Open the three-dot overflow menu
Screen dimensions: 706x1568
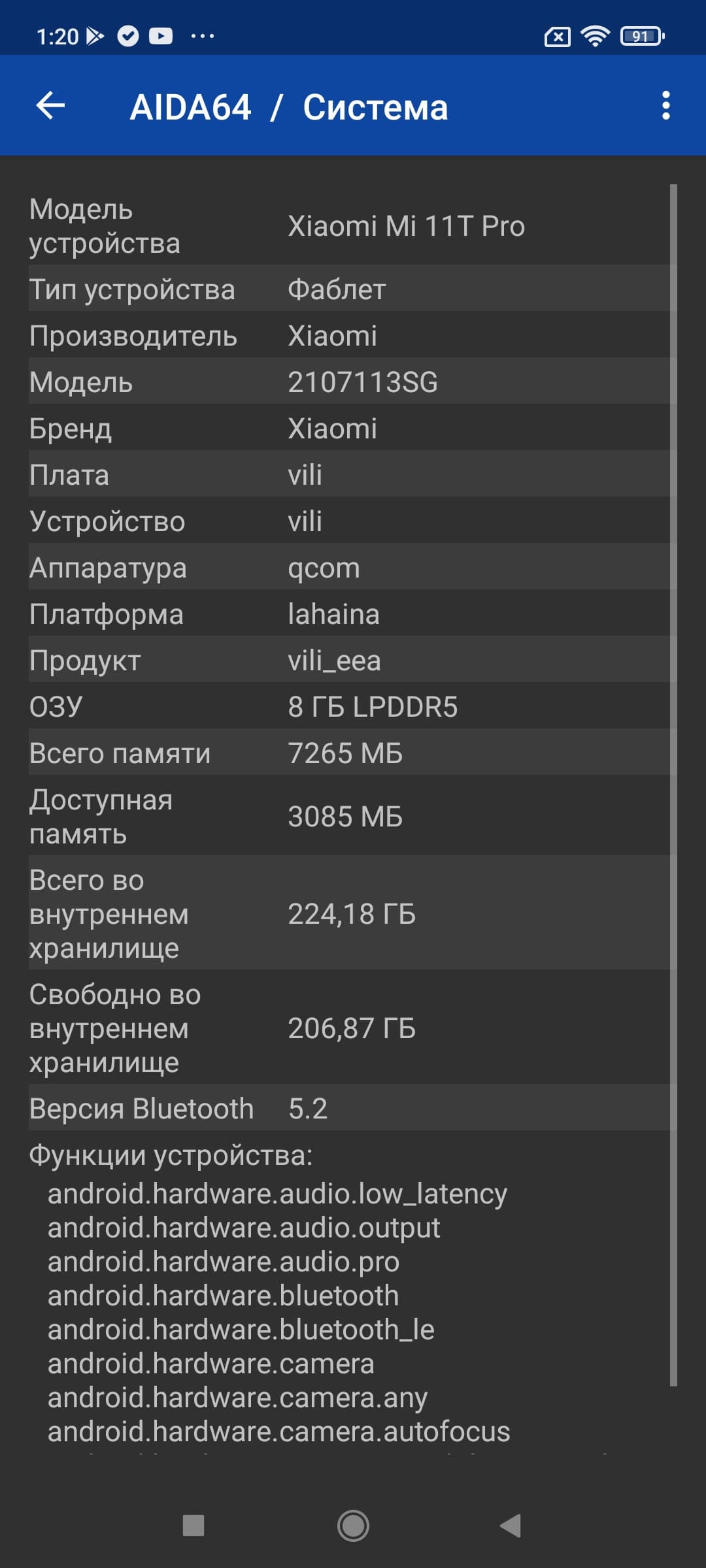(665, 106)
